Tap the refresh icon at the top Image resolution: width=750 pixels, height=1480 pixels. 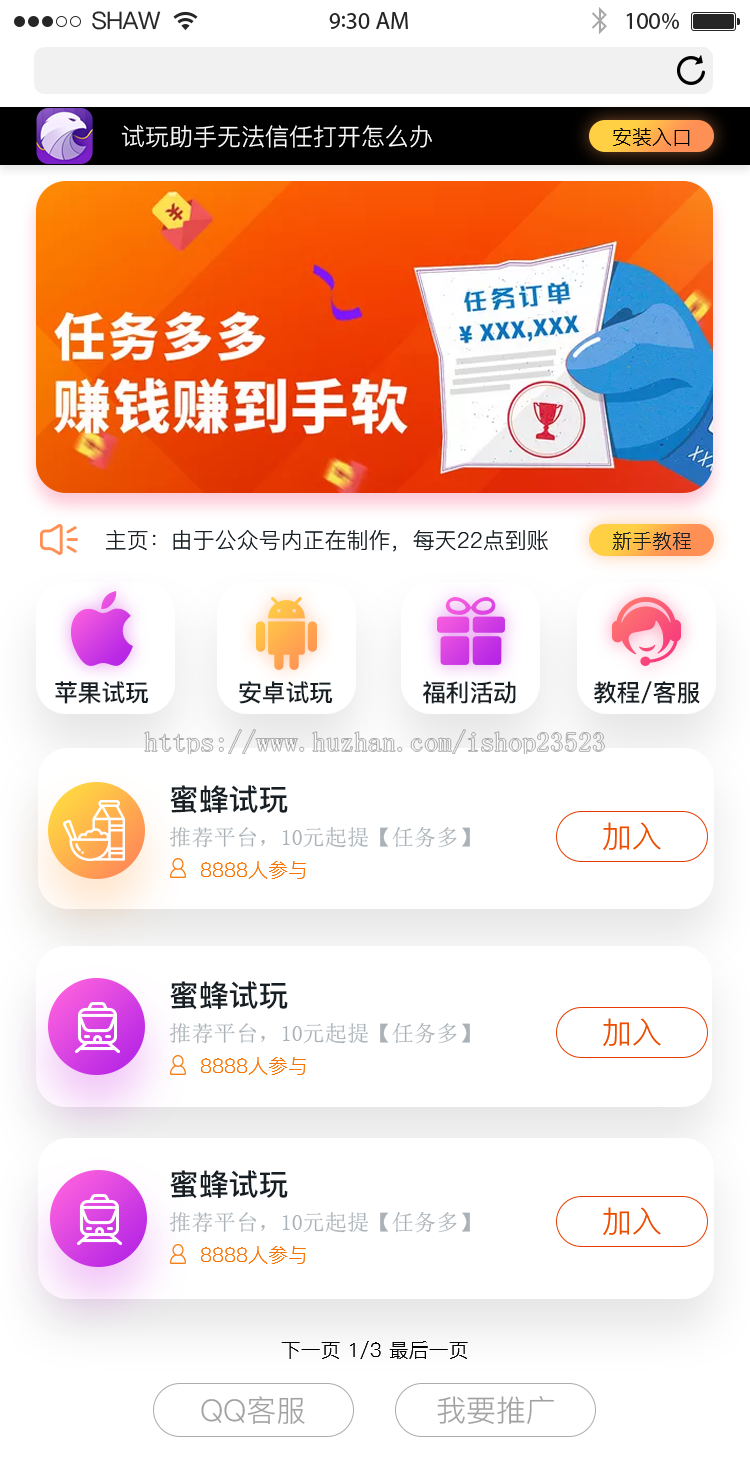click(x=689, y=70)
